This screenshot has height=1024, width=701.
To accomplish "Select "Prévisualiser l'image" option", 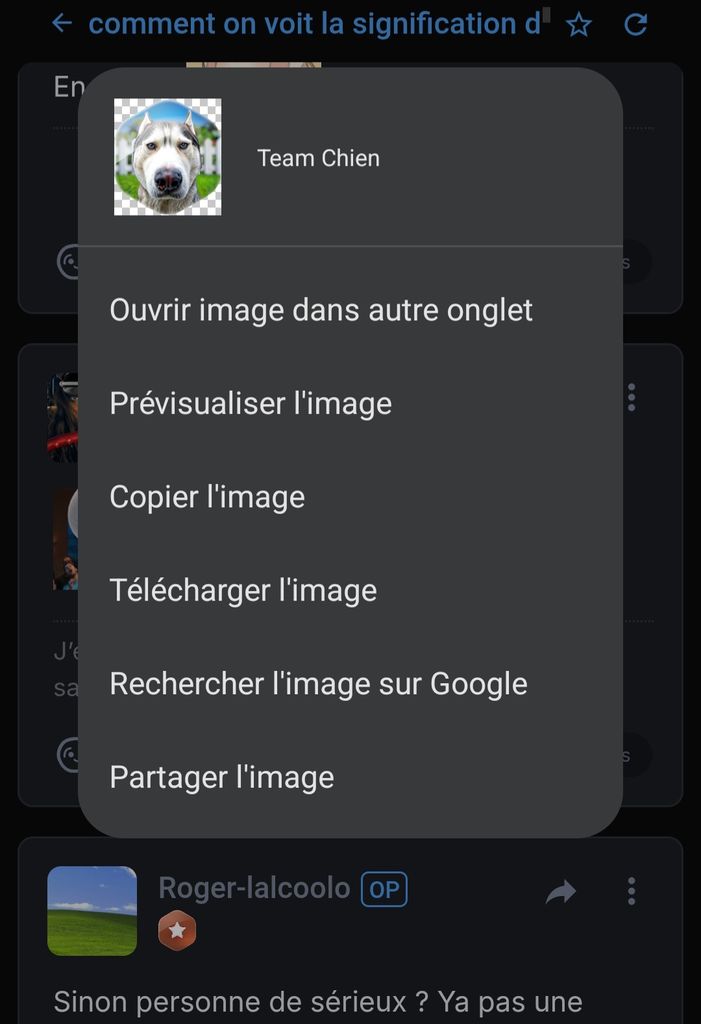I will (250, 404).
